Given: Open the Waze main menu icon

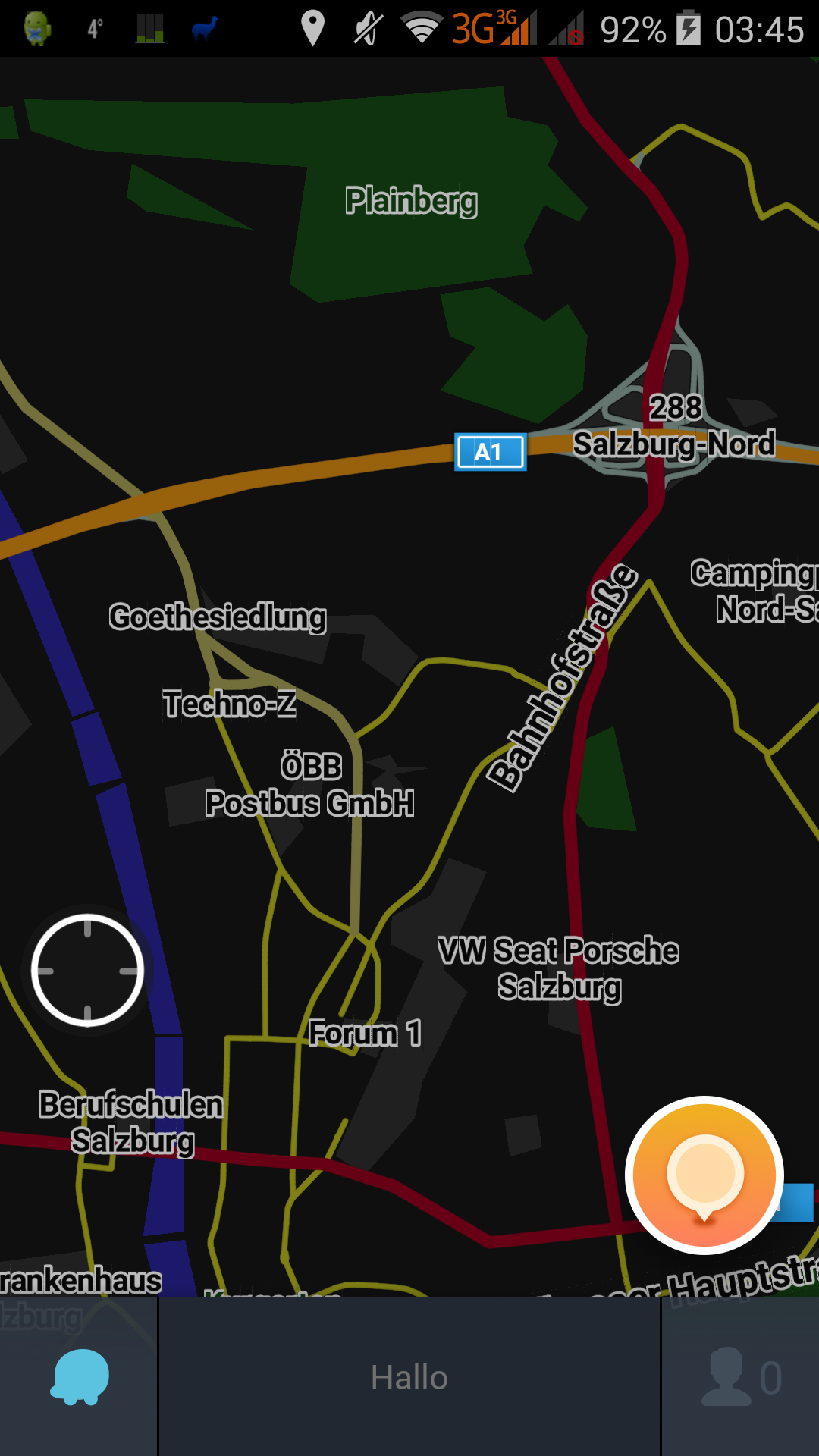Looking at the screenshot, I should click(x=79, y=1377).
